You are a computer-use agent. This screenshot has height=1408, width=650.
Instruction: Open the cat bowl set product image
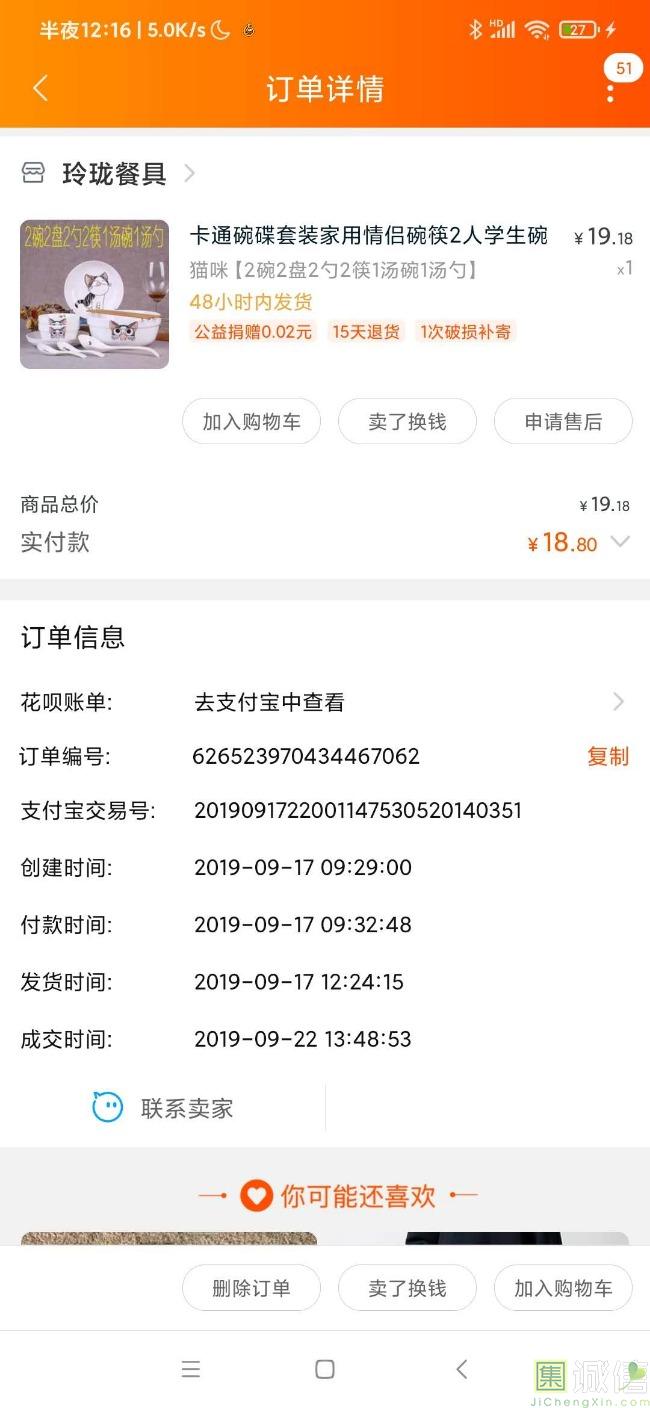(x=95, y=294)
